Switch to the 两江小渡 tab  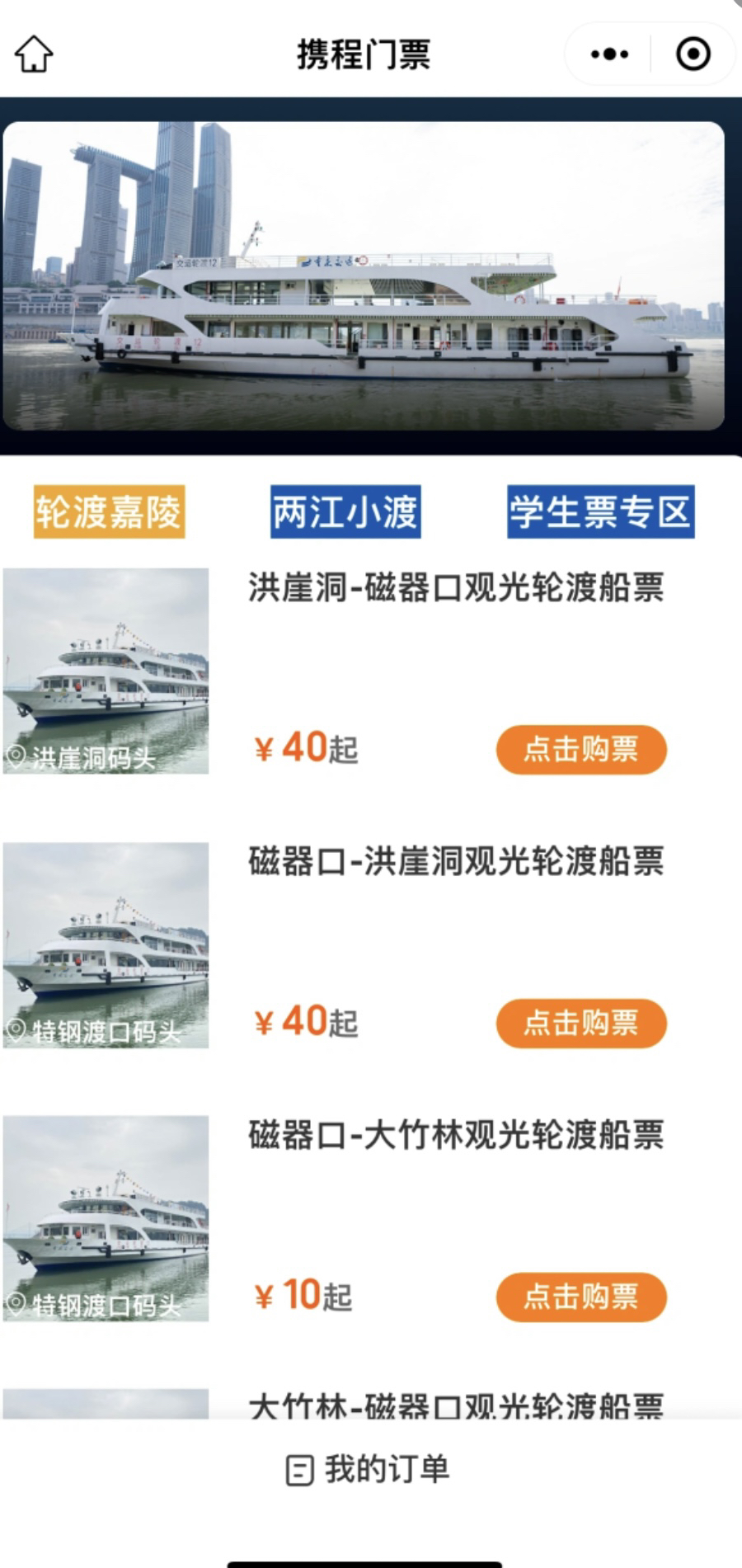pyautogui.click(x=345, y=512)
